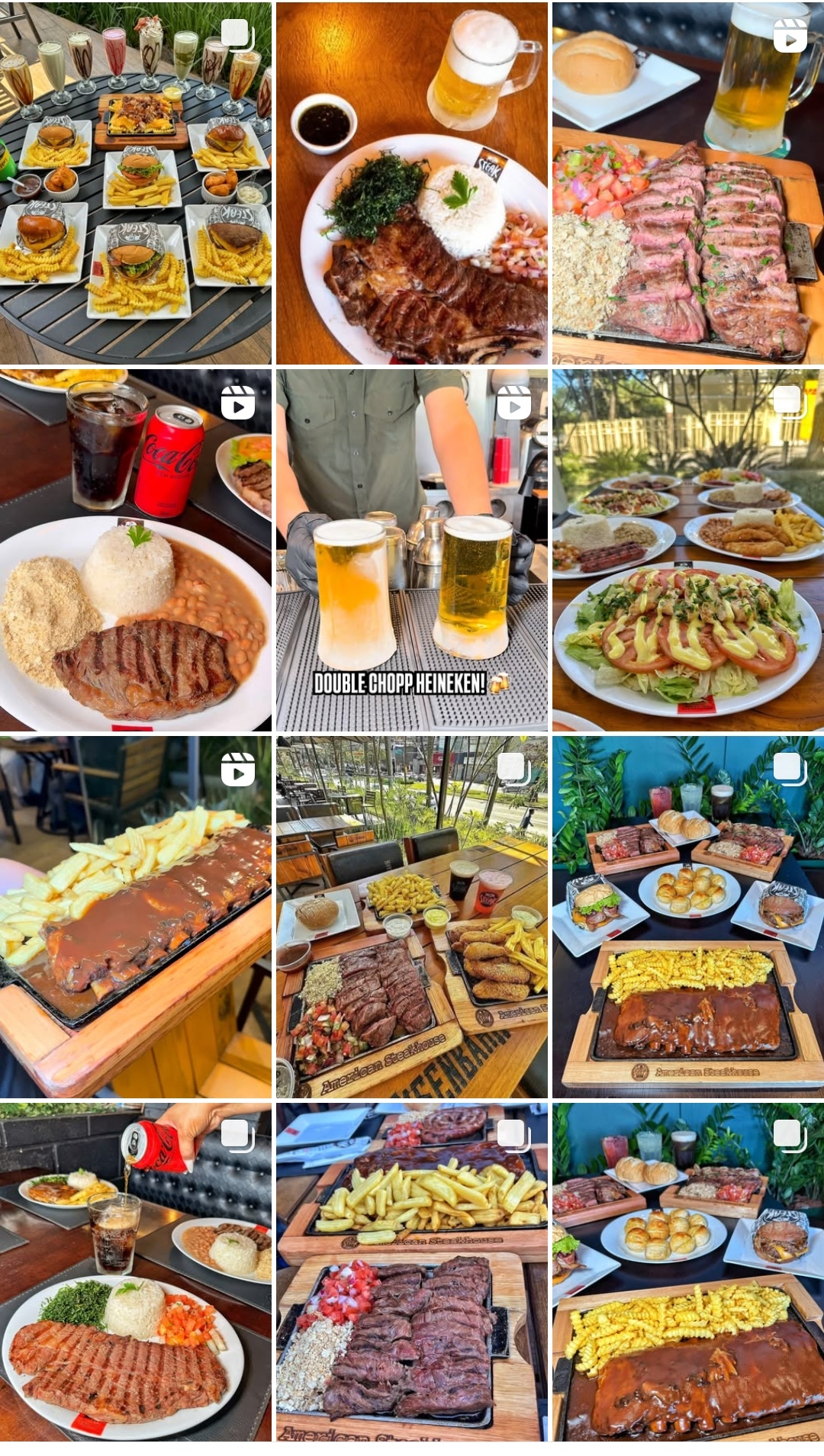
Task: Play the reel with sliced steak and bread
Action: coord(687,183)
